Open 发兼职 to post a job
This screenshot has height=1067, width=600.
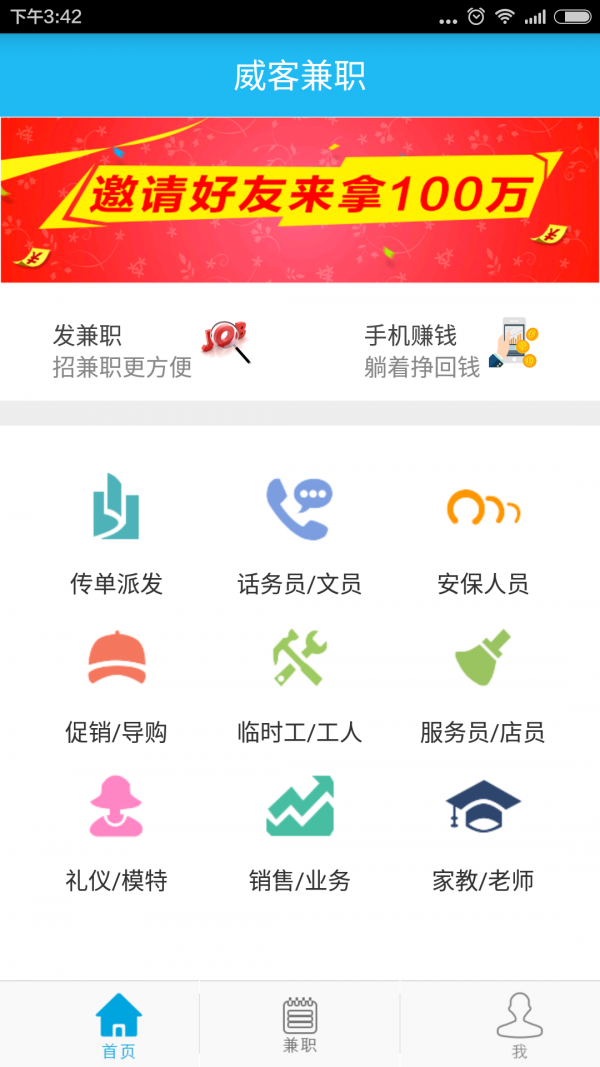pyautogui.click(x=150, y=350)
